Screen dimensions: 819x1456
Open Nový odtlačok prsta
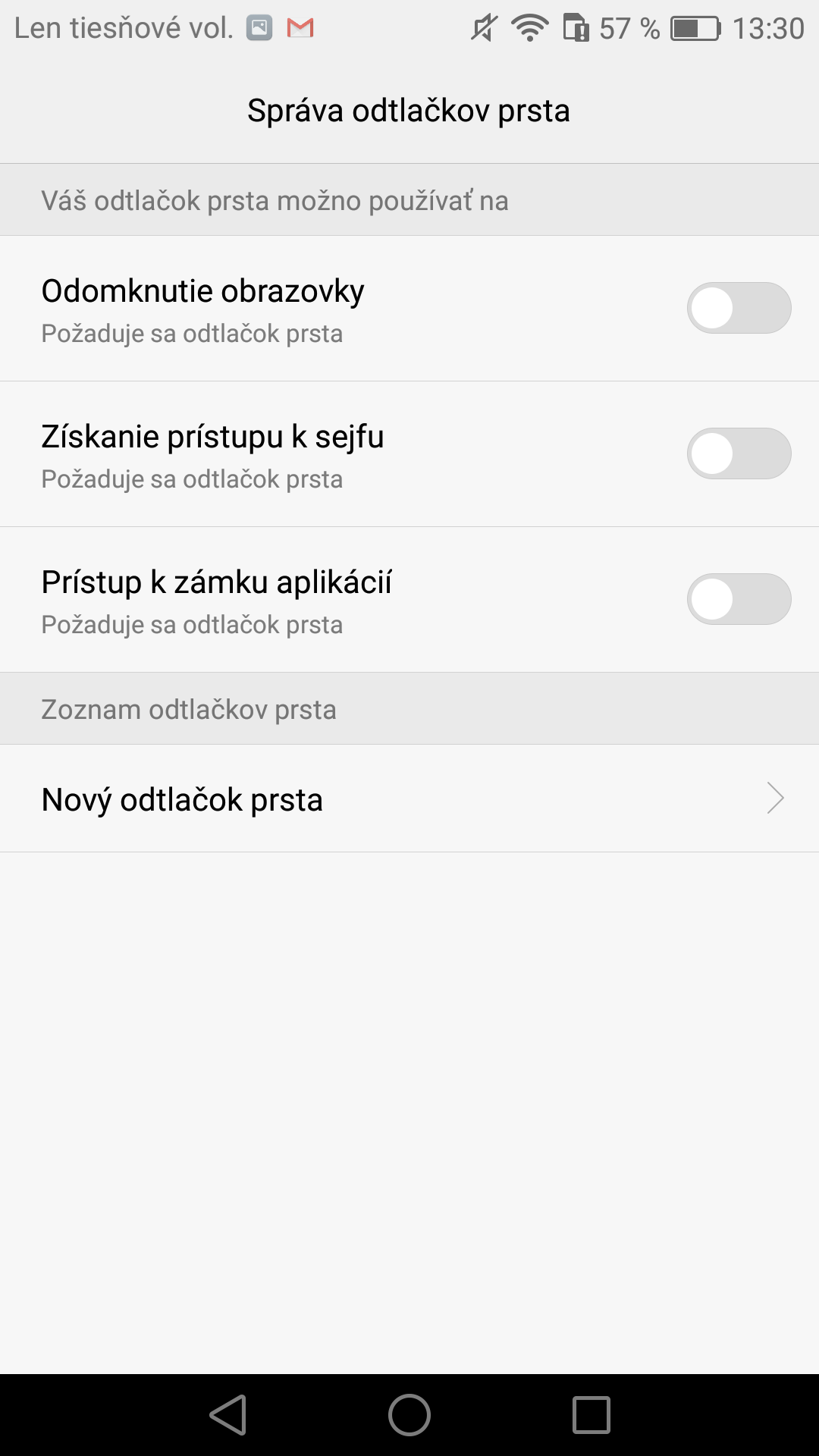409,799
